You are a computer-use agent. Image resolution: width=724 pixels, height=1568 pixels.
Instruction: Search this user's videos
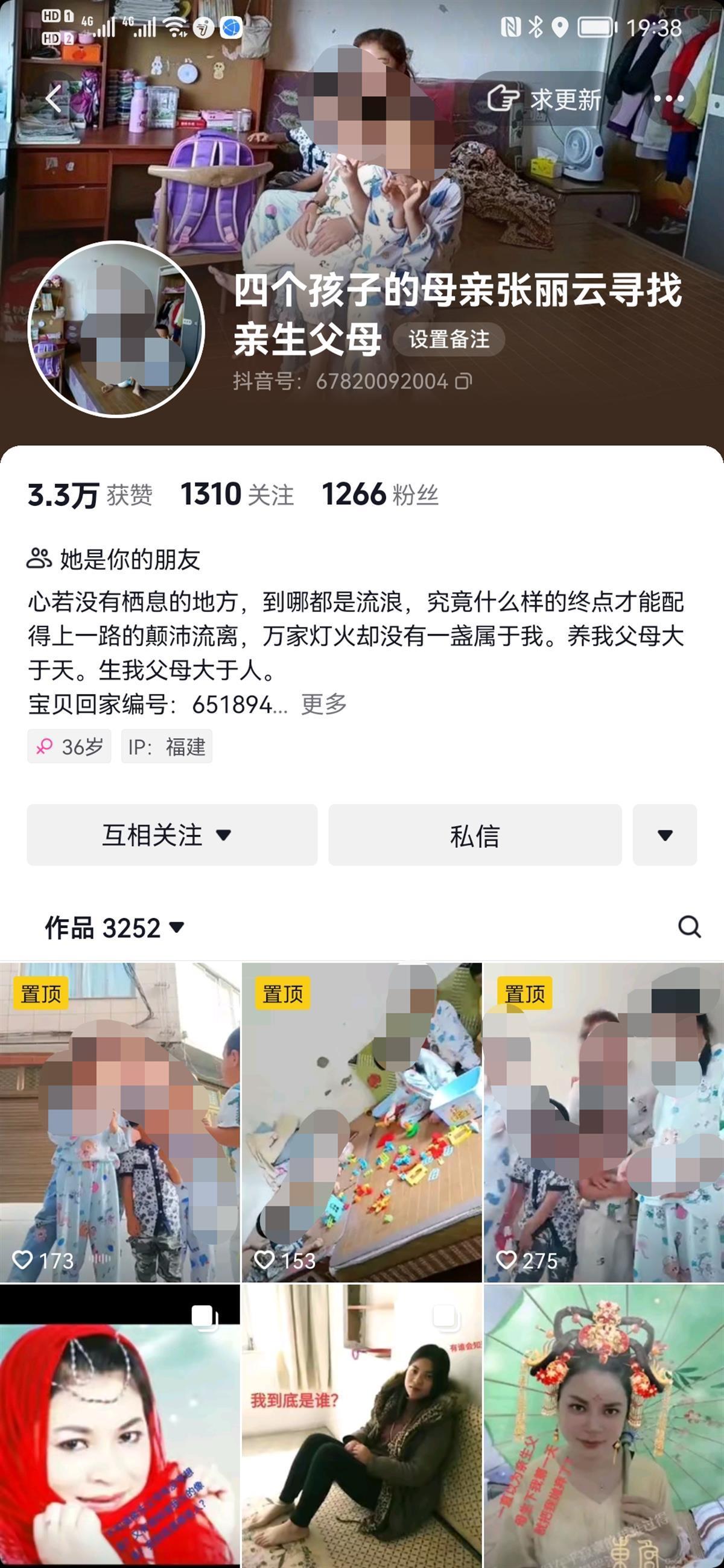(x=689, y=927)
